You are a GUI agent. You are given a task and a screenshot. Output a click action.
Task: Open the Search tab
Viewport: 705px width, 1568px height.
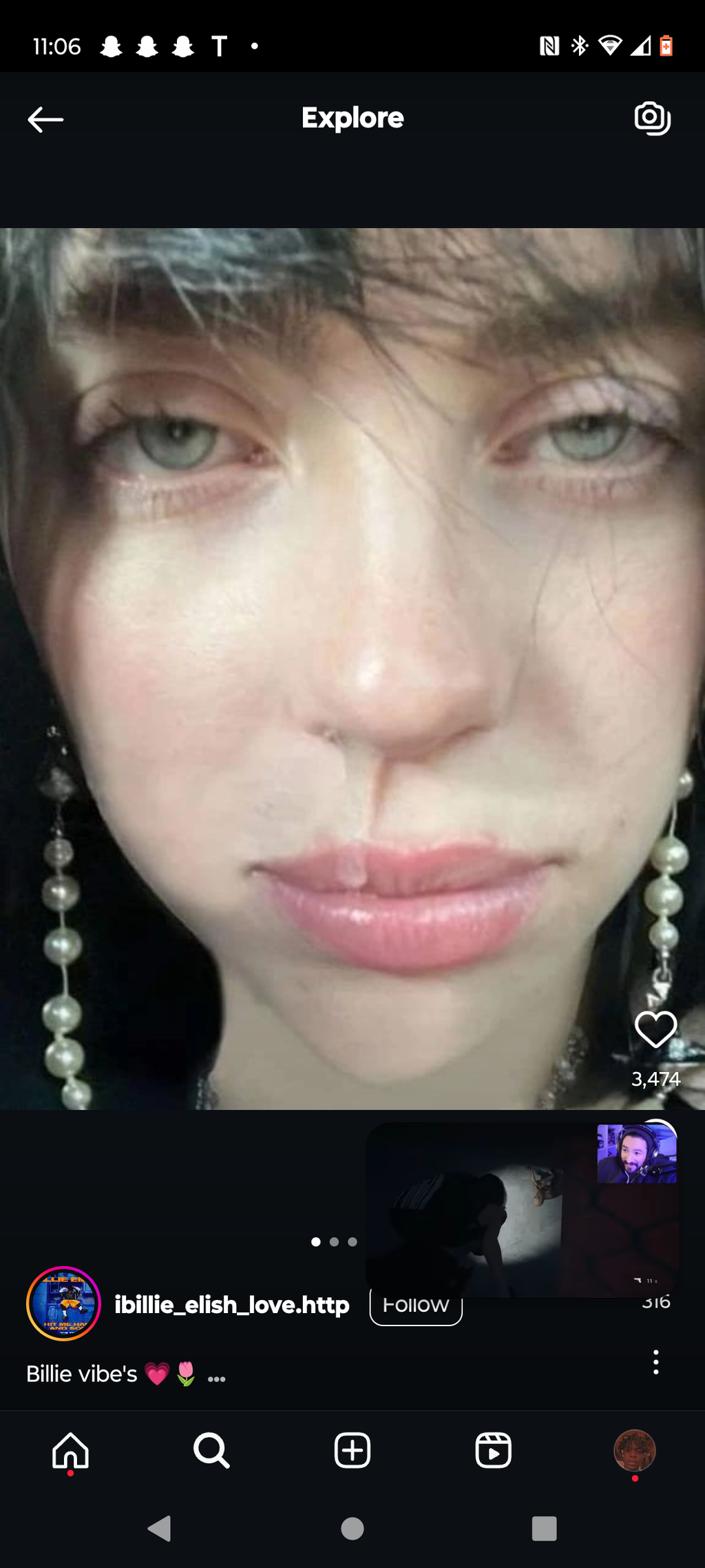coord(211,1451)
